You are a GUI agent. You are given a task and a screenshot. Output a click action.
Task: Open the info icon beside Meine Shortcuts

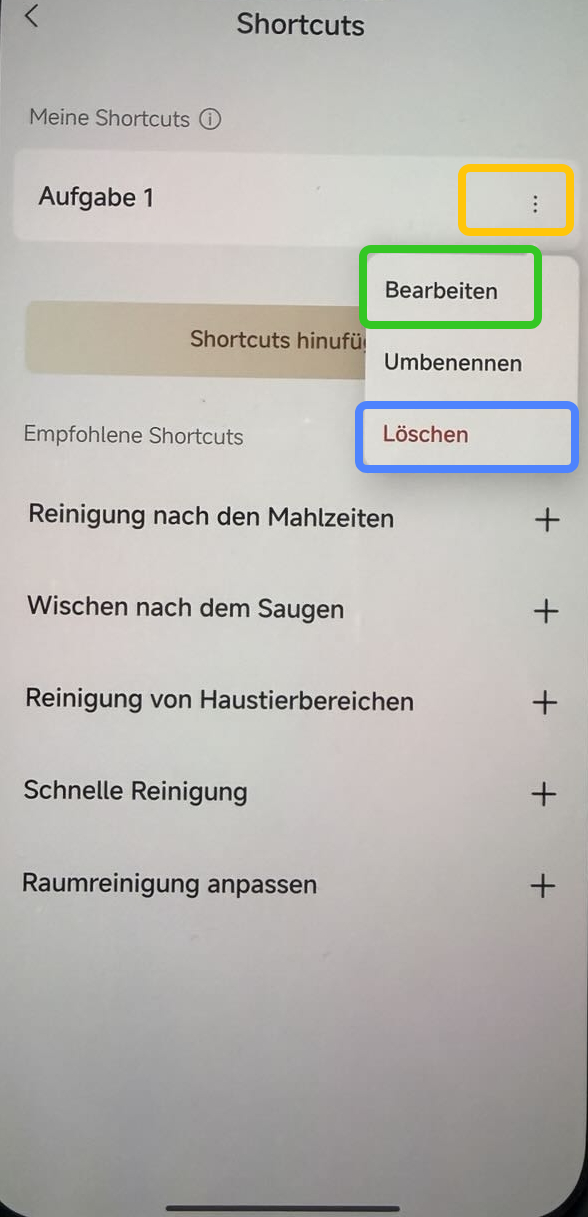[x=209, y=119]
